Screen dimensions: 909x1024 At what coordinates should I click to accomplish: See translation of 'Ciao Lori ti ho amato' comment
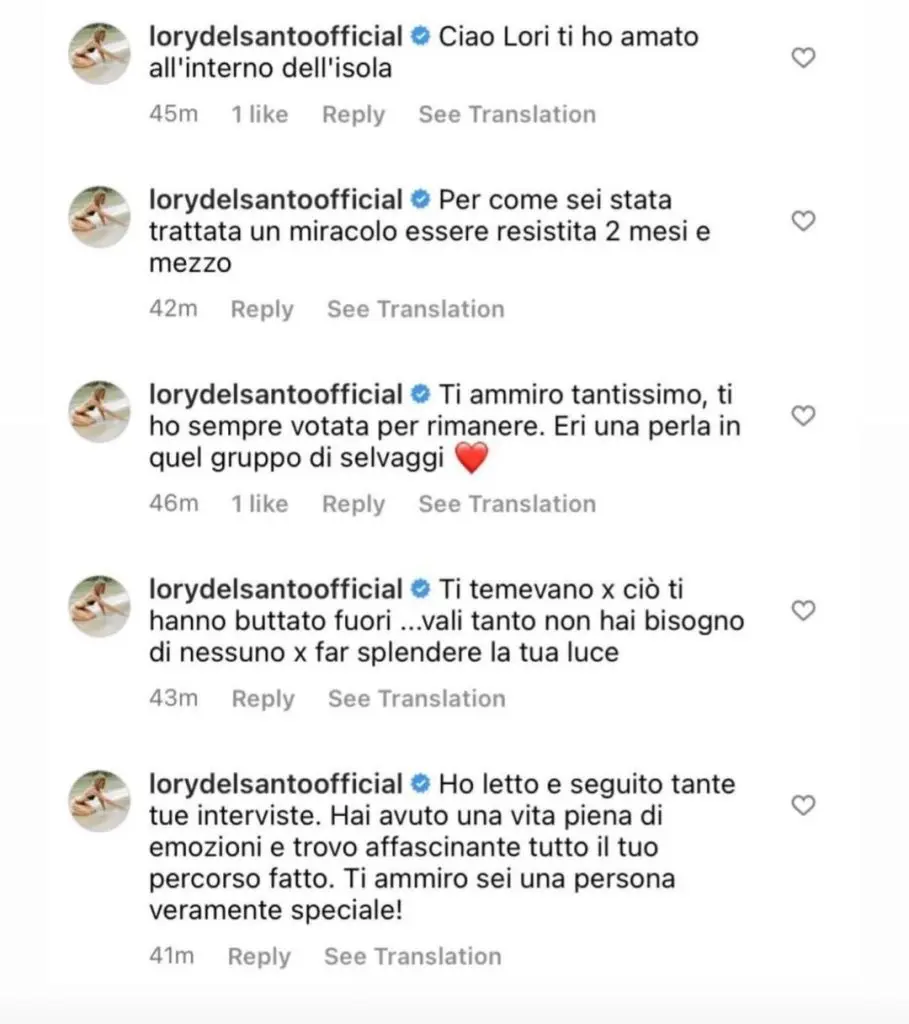[x=506, y=115]
